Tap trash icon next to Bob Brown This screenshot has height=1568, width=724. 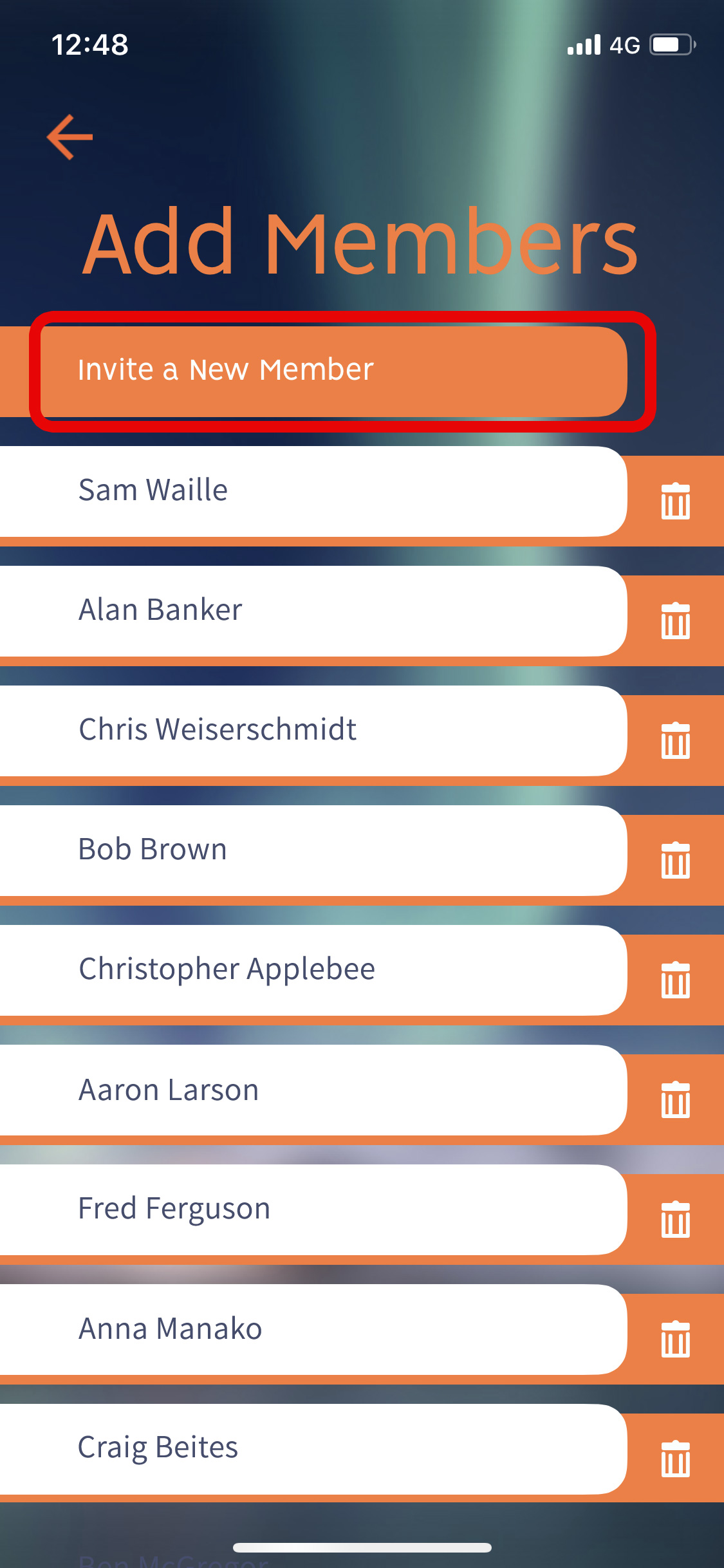(675, 861)
